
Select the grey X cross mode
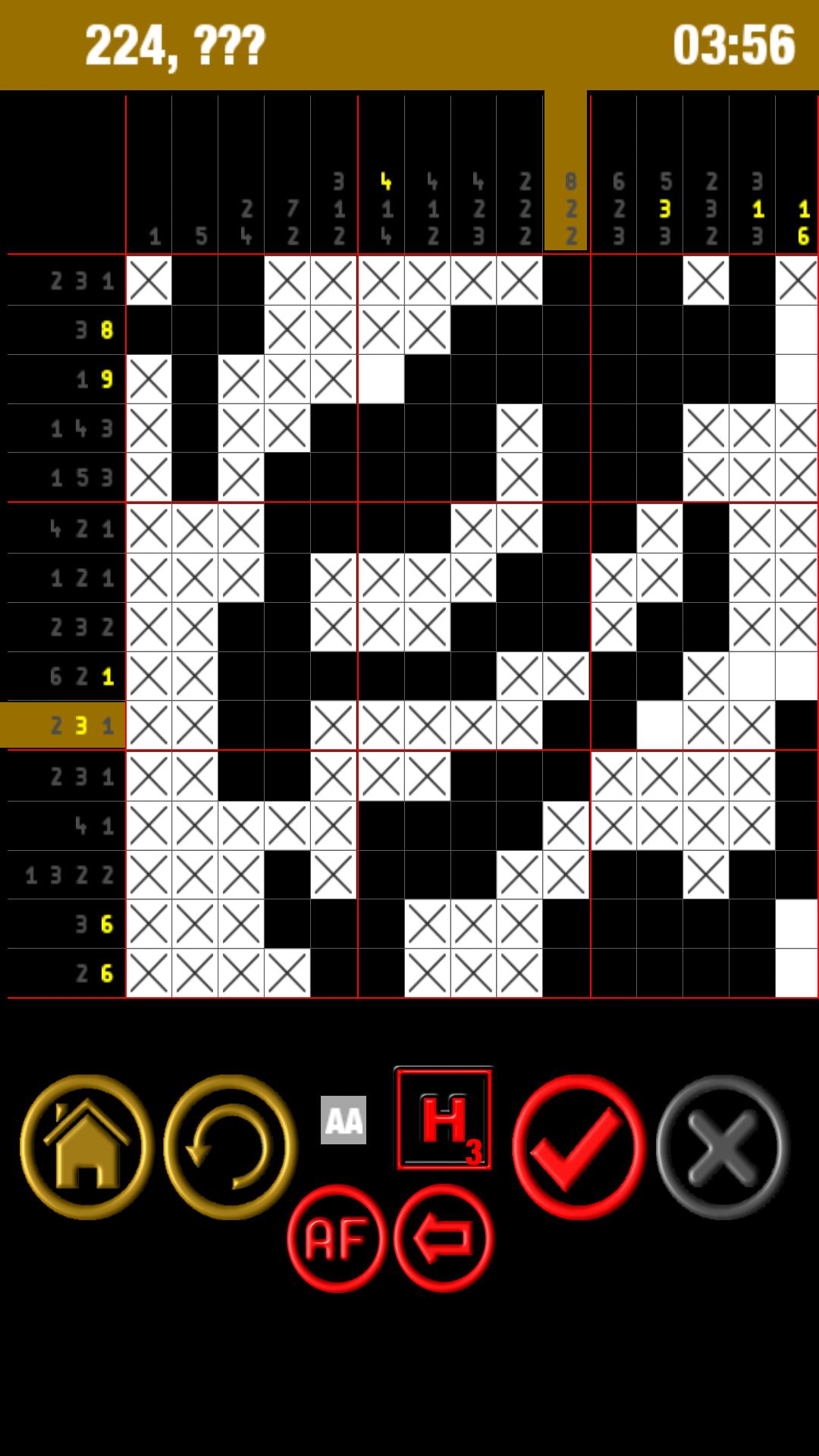722,1147
